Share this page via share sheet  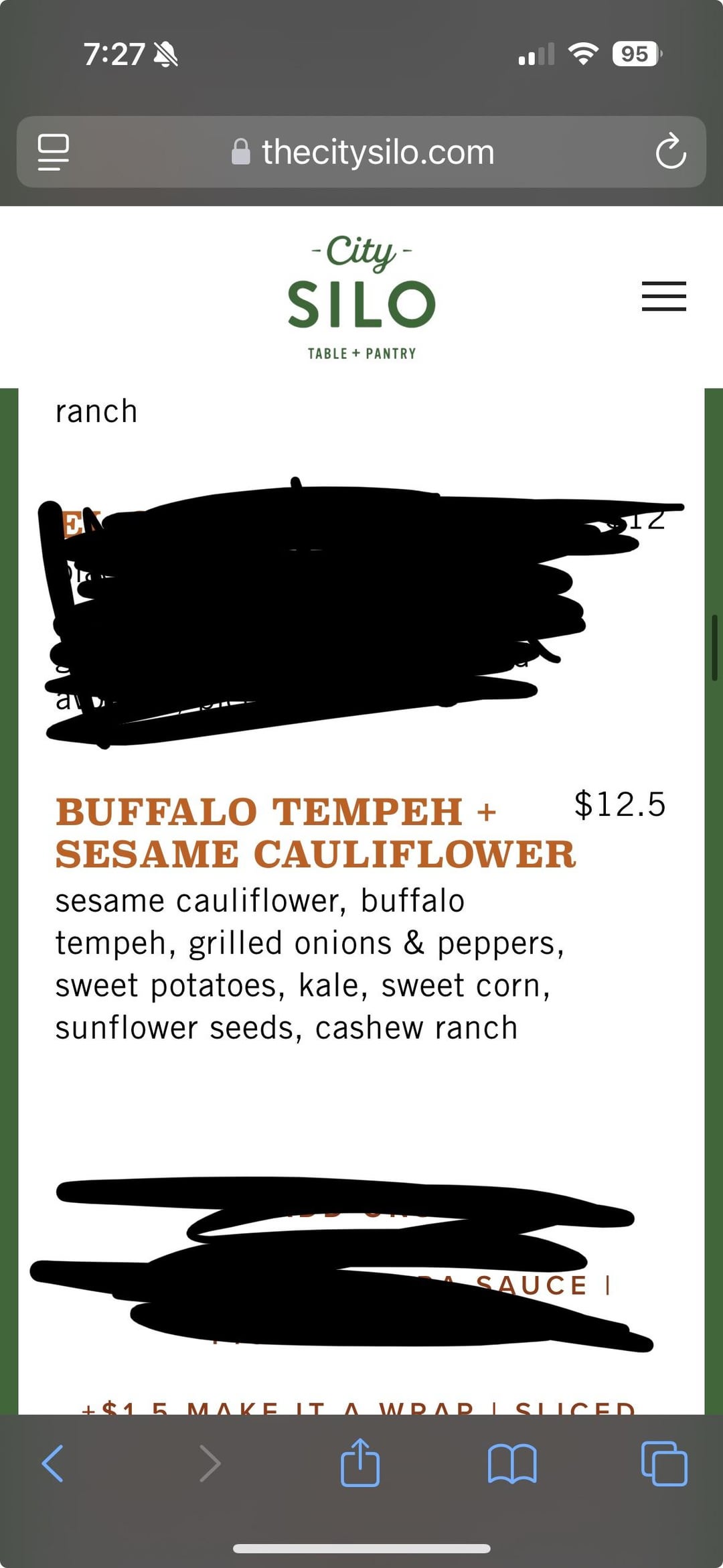[360, 1463]
